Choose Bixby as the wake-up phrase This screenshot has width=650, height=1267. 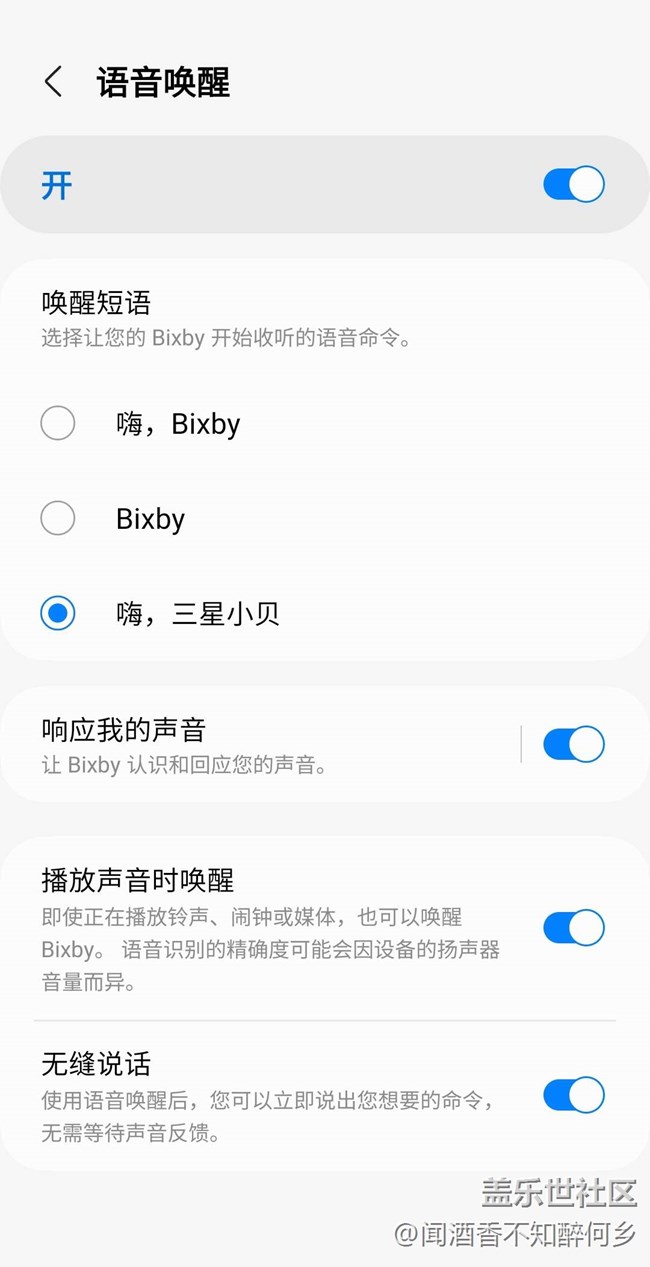point(58,518)
